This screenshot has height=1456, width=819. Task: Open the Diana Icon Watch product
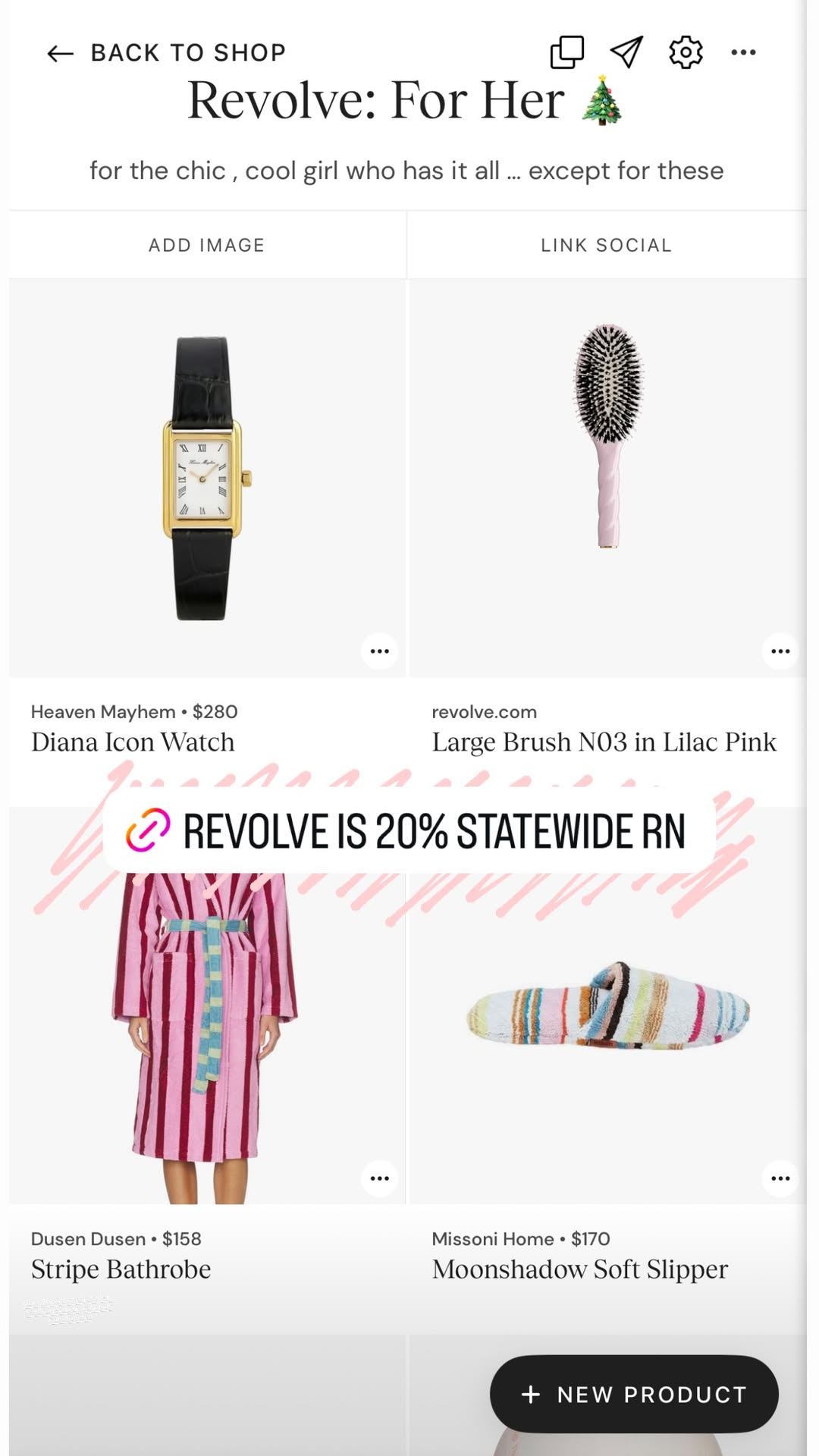(207, 478)
